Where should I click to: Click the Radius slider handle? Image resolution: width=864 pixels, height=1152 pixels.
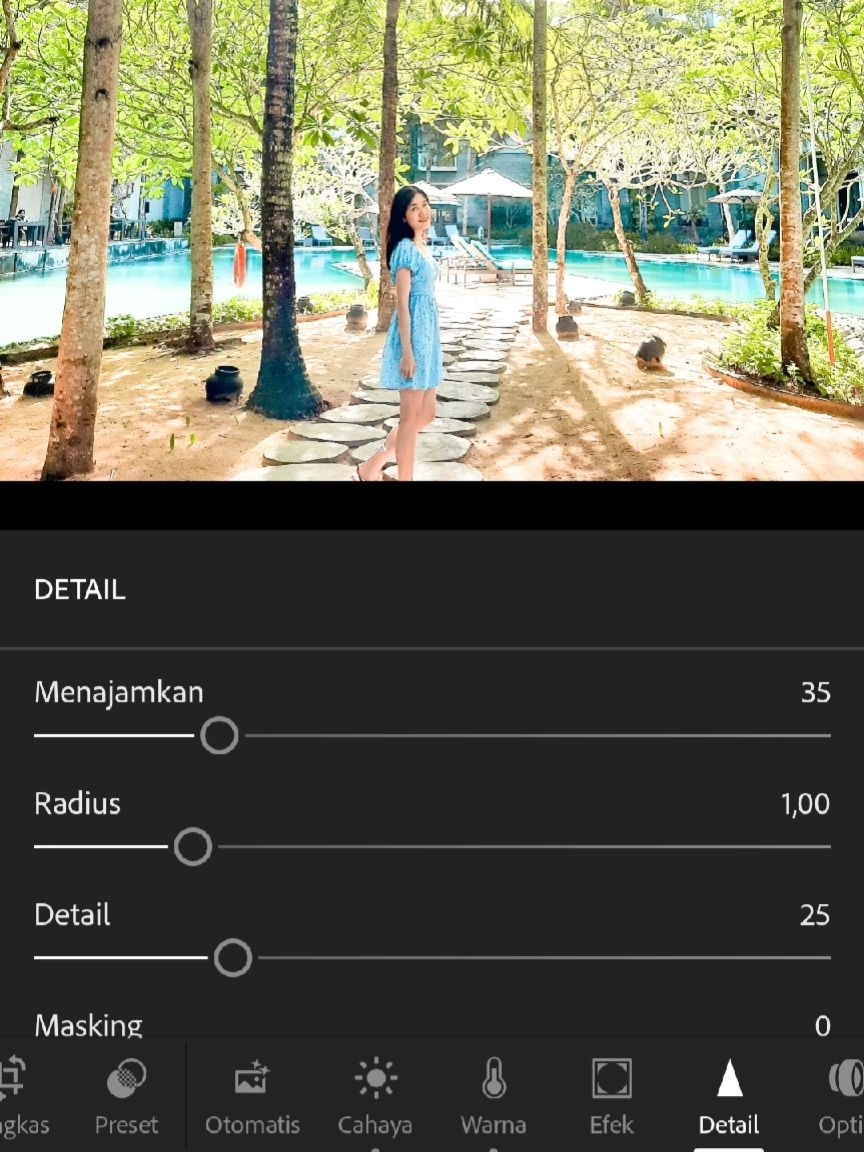click(x=192, y=847)
